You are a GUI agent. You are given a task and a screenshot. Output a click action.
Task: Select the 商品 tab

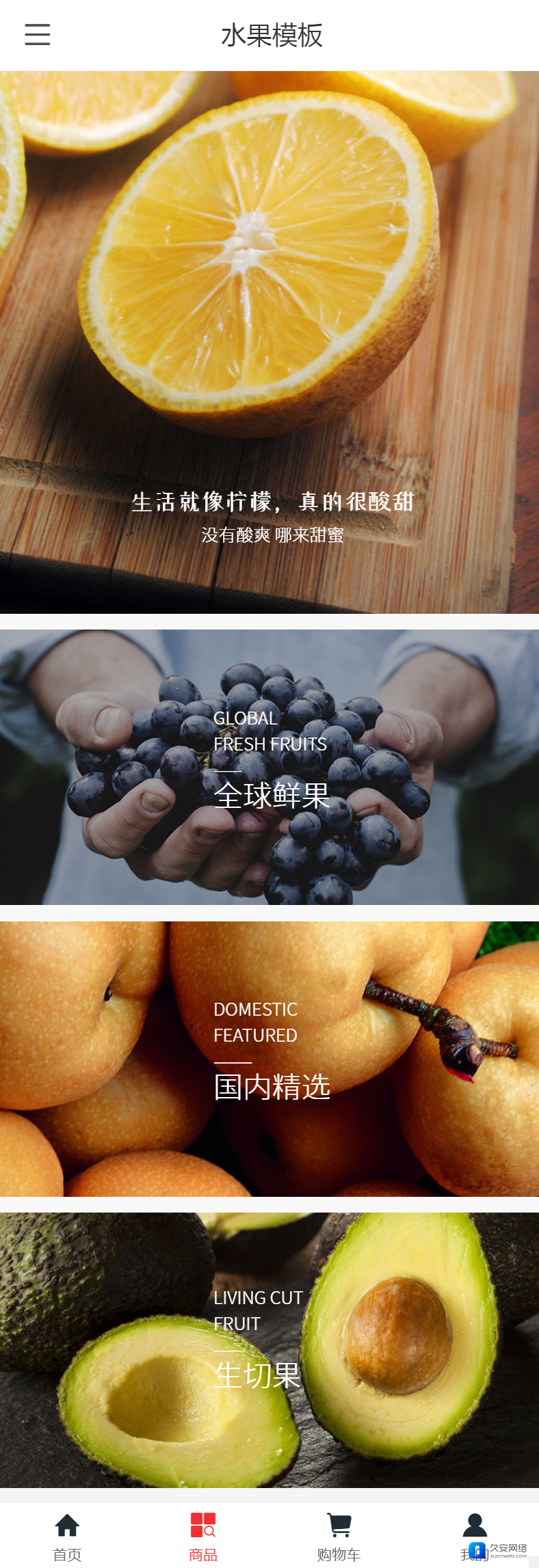(203, 1535)
